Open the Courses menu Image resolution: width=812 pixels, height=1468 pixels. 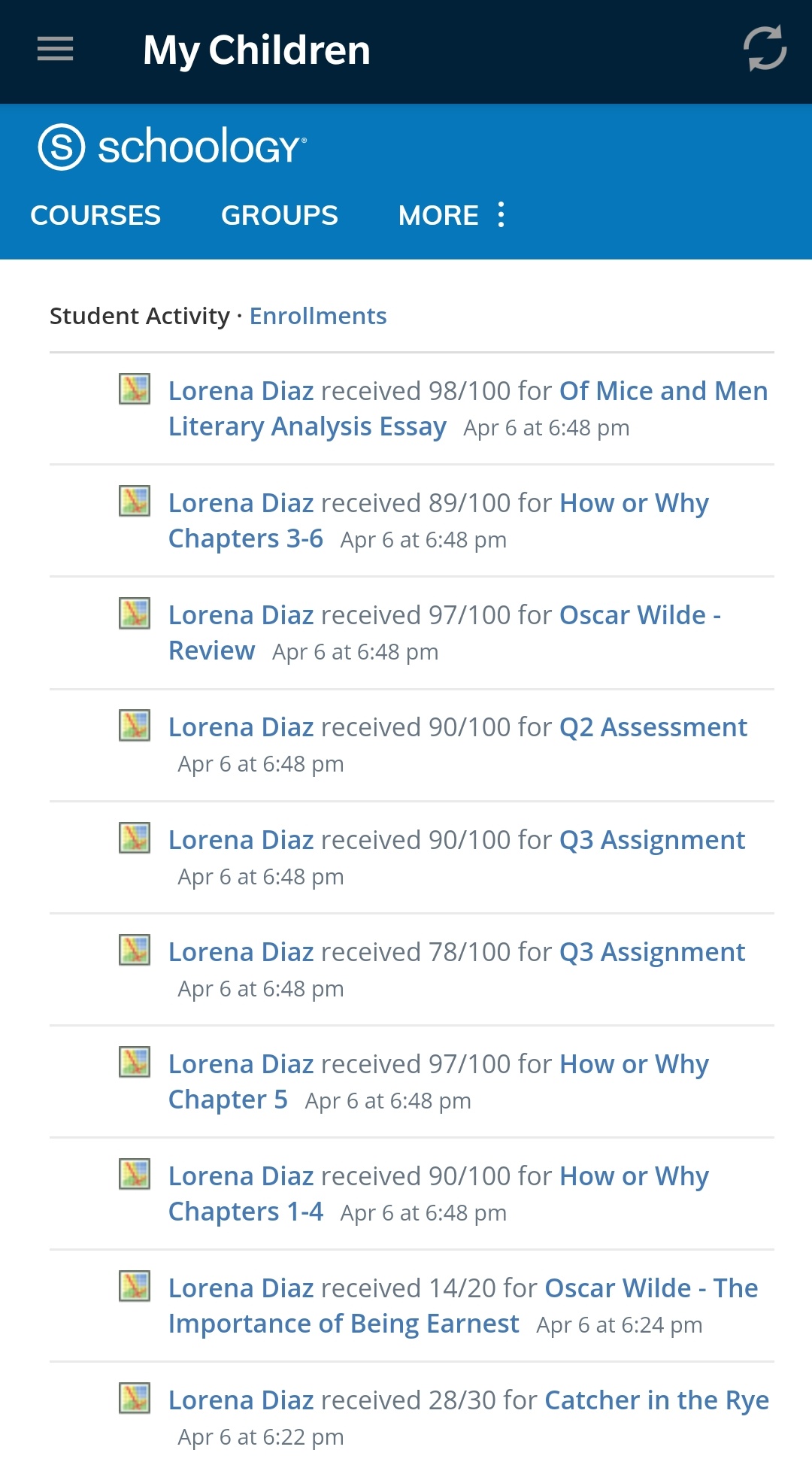pos(95,216)
